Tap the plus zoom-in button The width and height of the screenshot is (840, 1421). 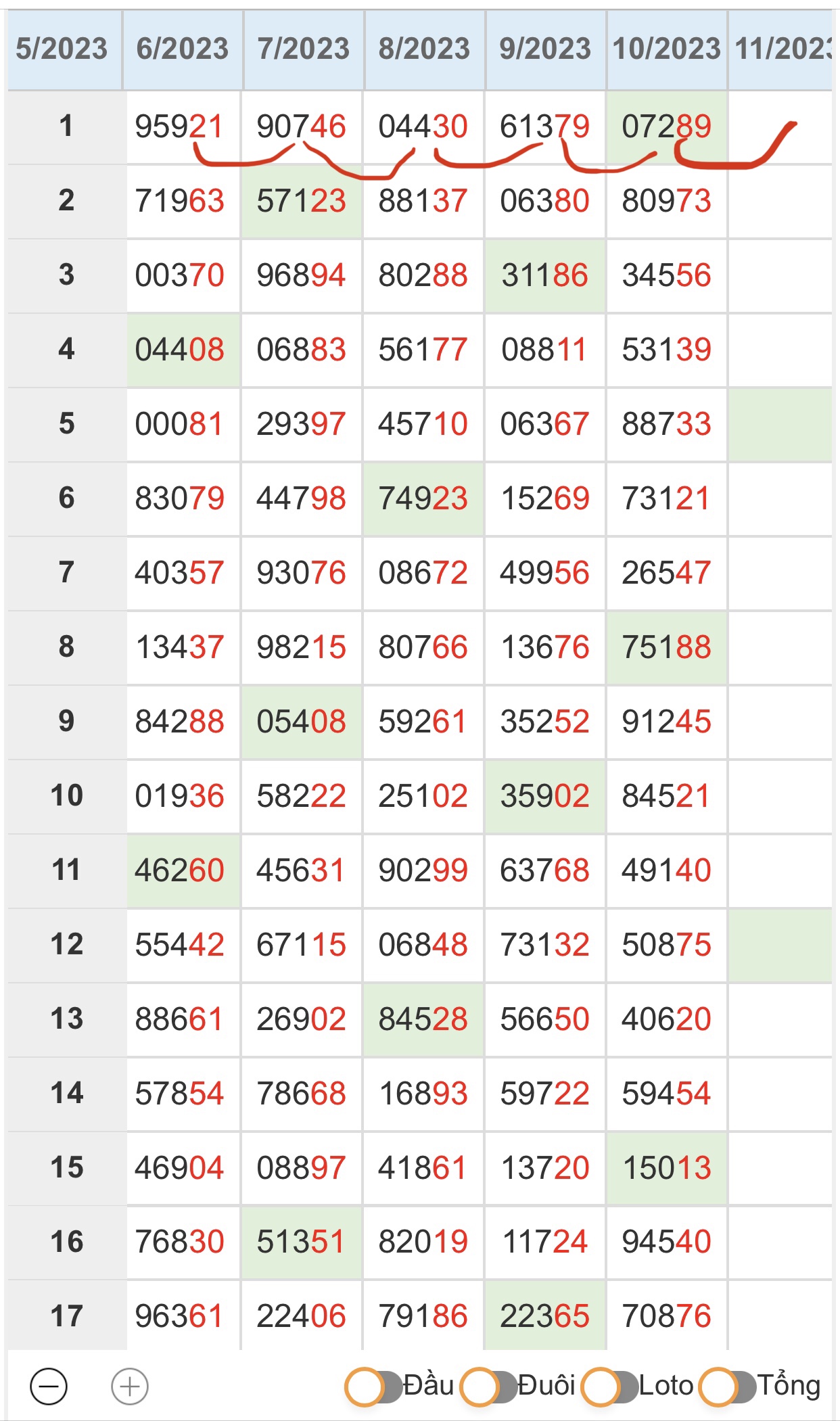(x=130, y=1386)
